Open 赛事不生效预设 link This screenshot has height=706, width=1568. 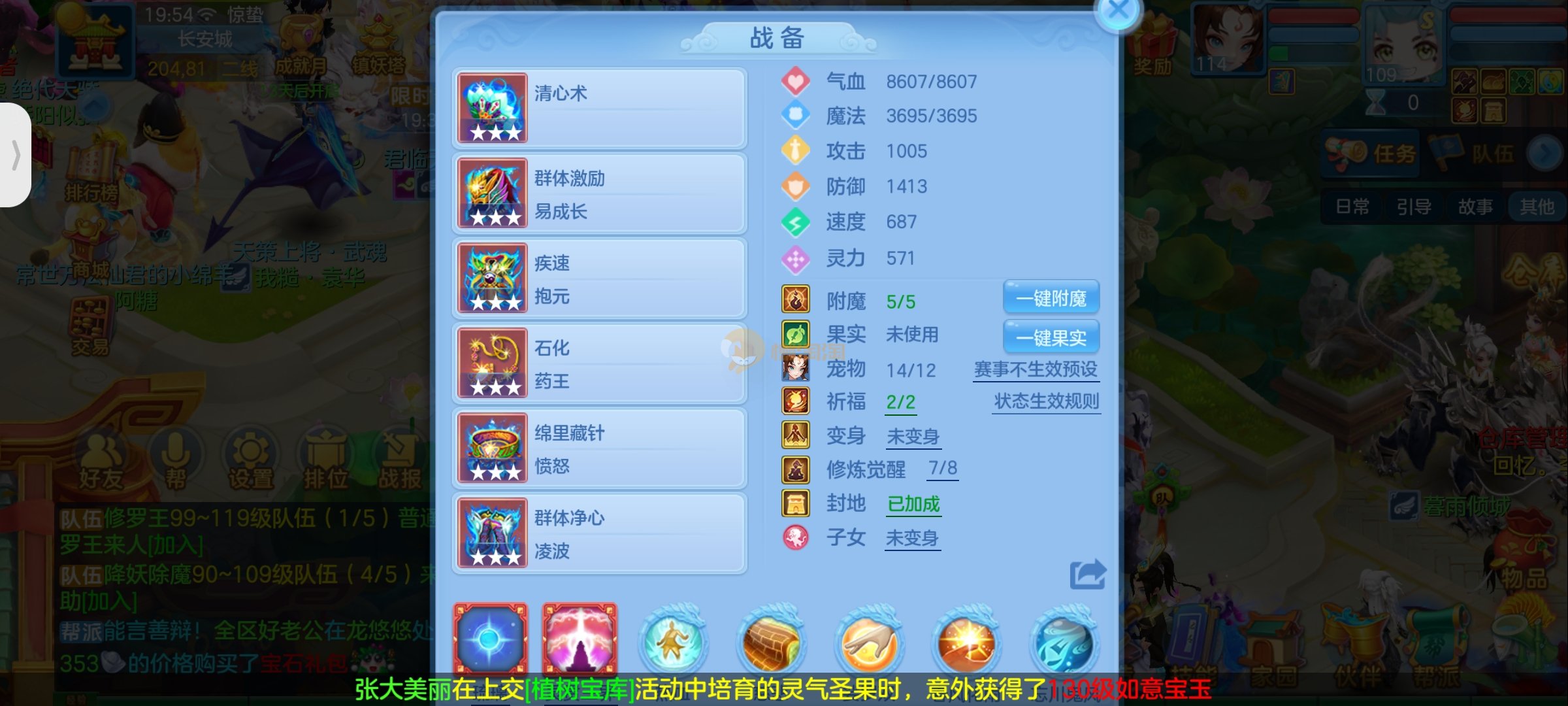pos(1036,369)
